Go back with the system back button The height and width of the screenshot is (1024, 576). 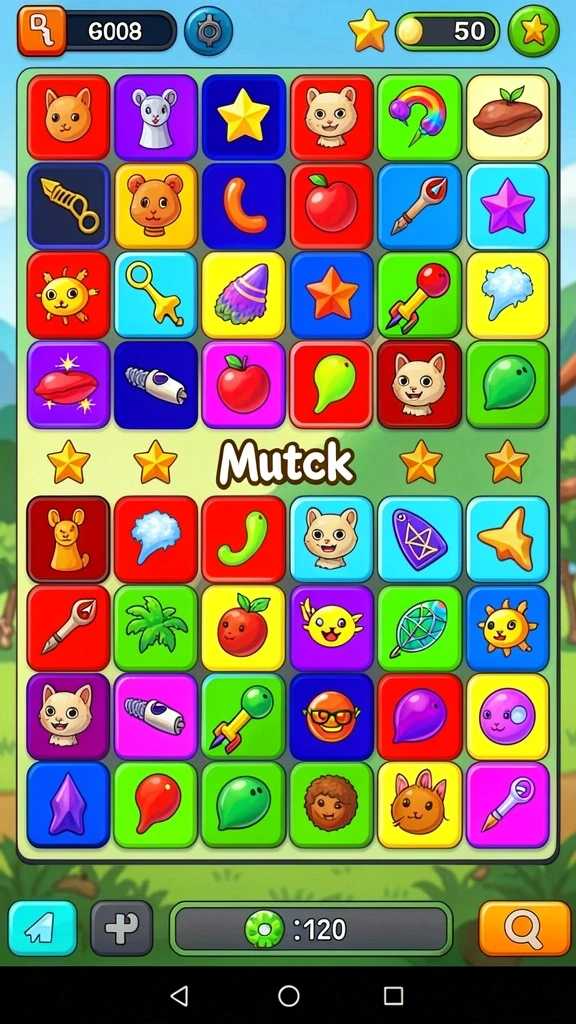click(x=179, y=995)
